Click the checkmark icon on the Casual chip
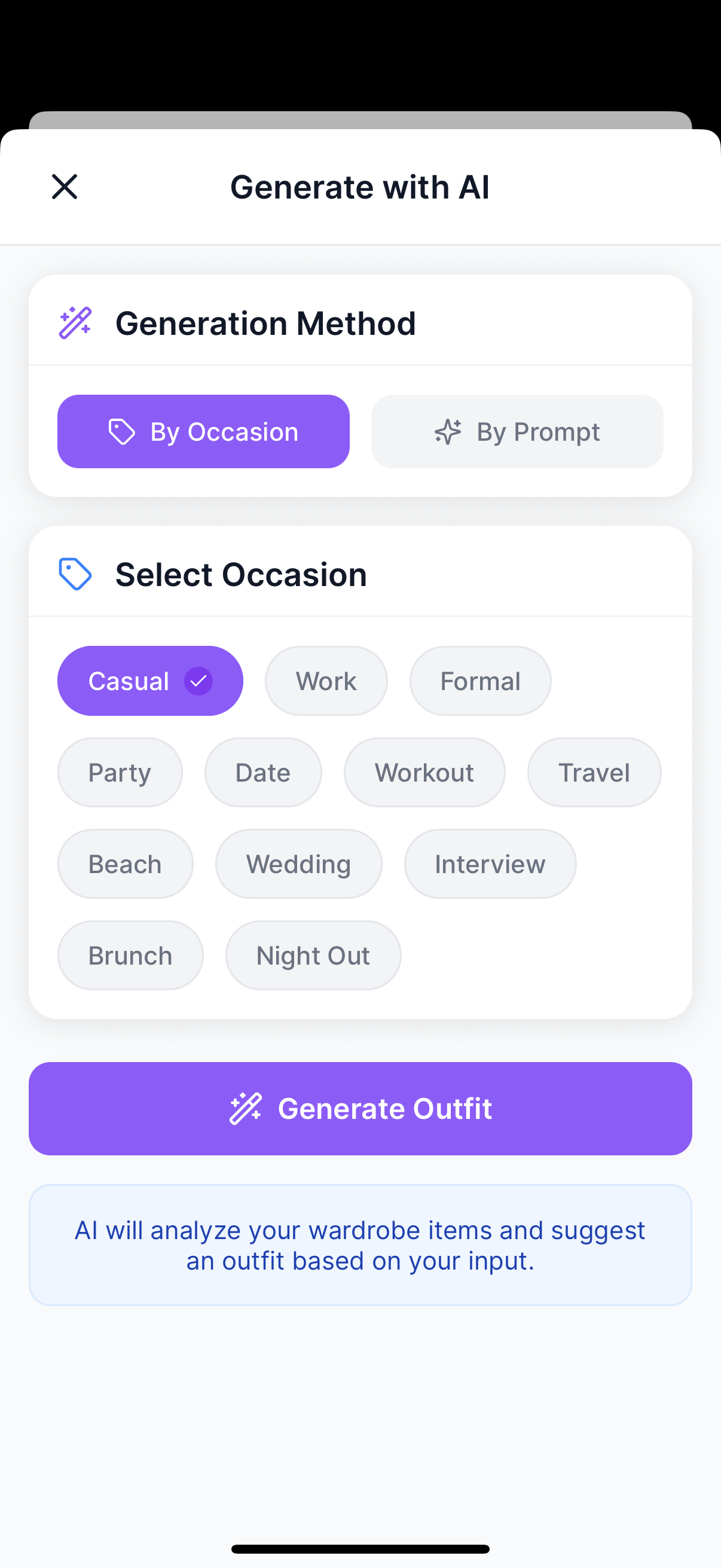The height and width of the screenshot is (1568, 721). [198, 681]
